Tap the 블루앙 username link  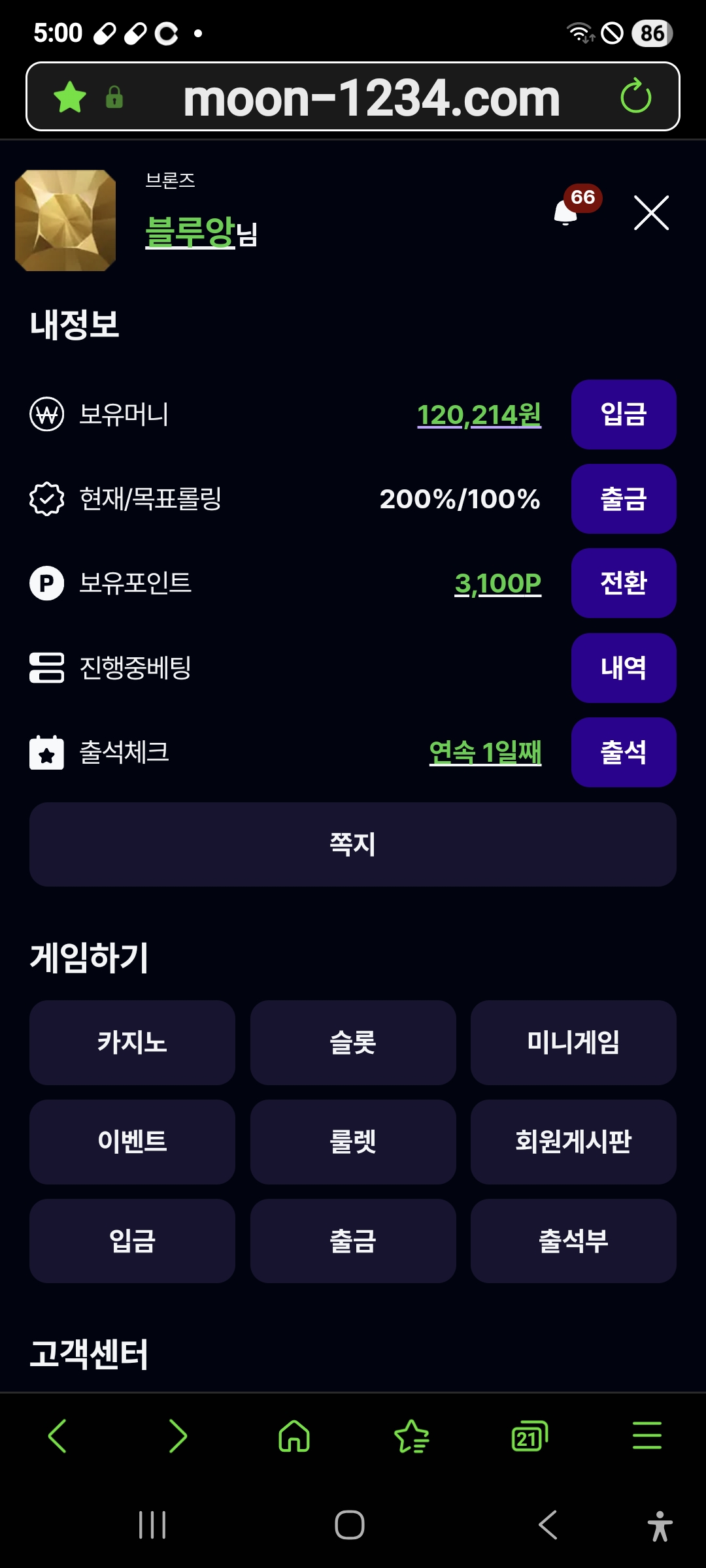coord(190,232)
